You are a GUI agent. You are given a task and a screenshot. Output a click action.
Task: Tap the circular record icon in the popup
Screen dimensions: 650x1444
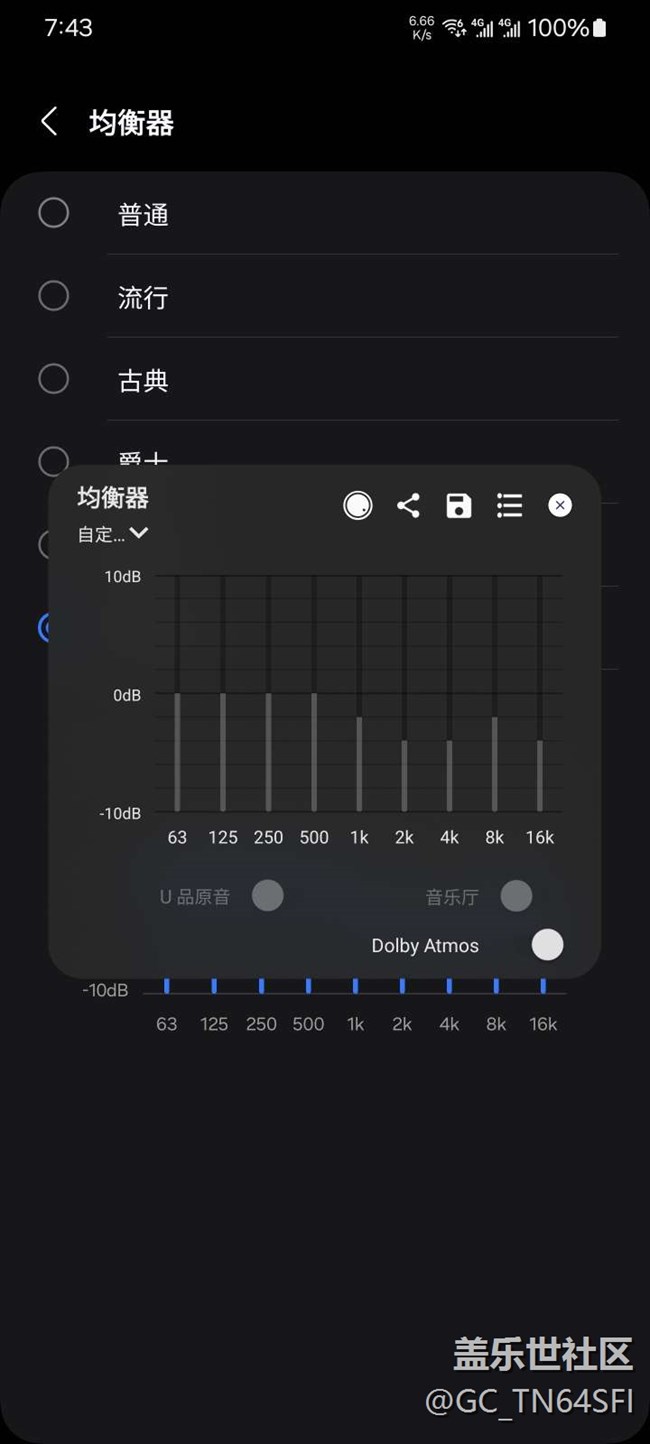point(357,506)
